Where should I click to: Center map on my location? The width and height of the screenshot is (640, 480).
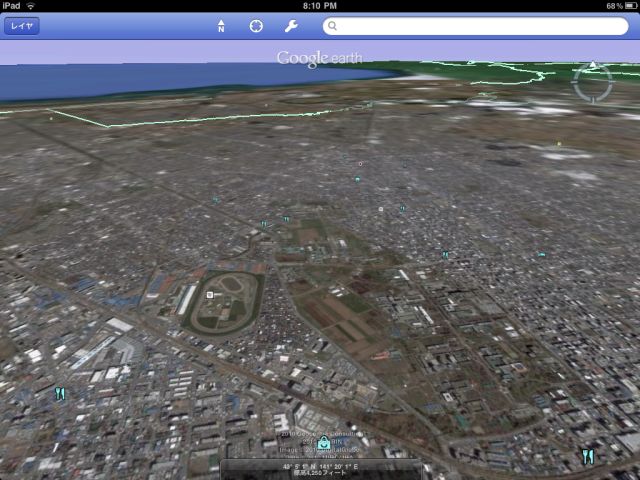click(x=256, y=26)
